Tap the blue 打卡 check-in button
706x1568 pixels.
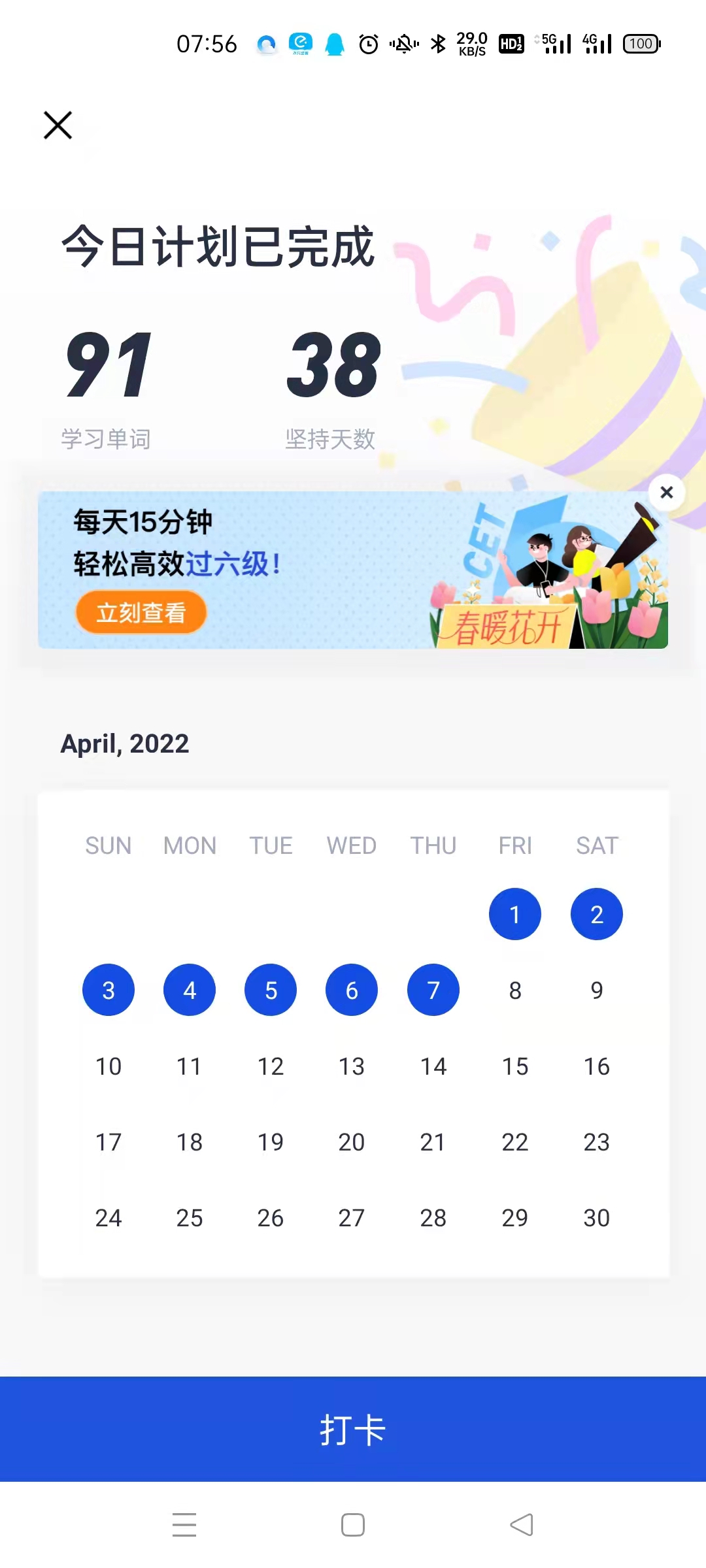coord(353,1429)
